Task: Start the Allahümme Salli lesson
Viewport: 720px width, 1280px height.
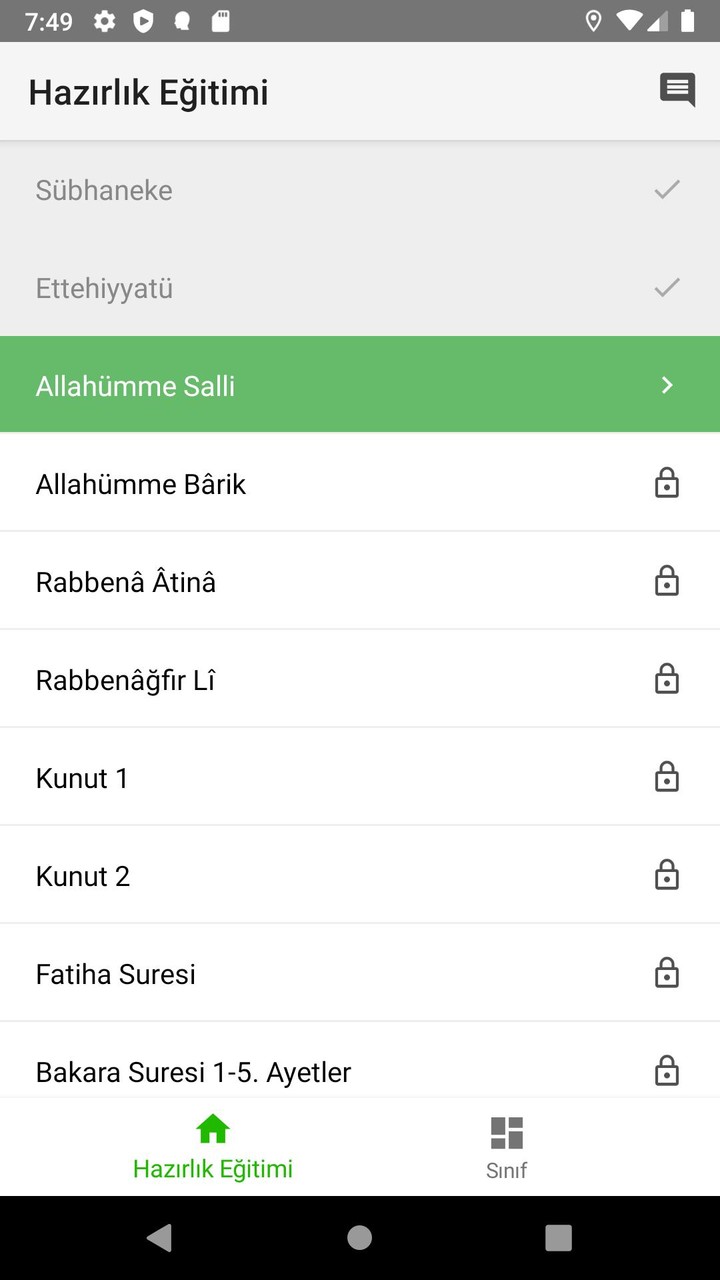Action: [360, 385]
